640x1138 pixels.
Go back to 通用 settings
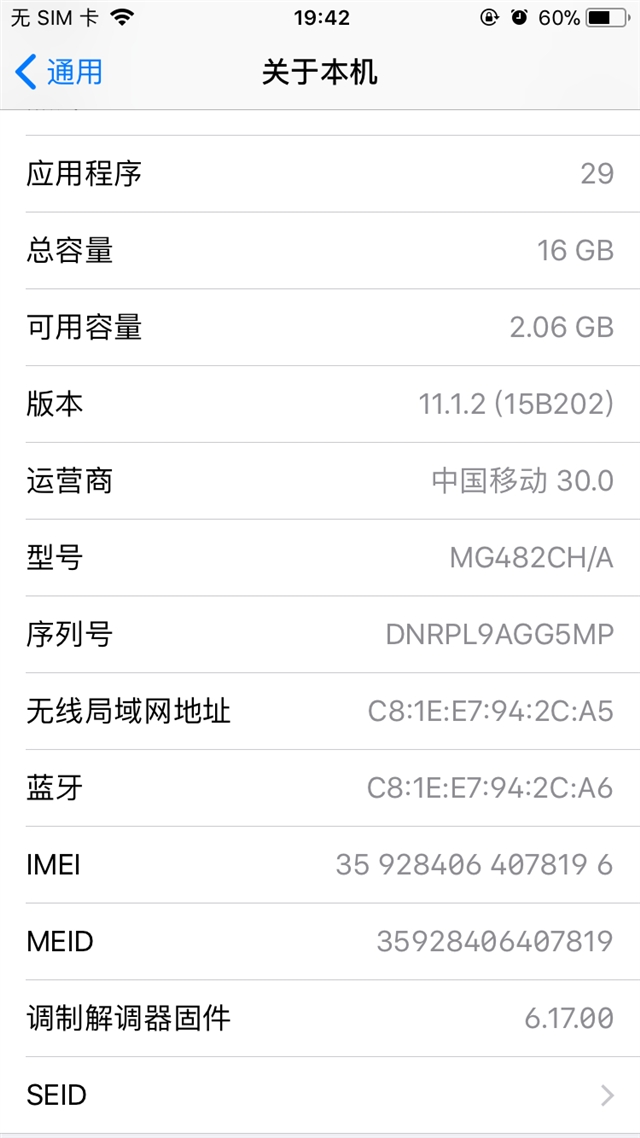(60, 72)
